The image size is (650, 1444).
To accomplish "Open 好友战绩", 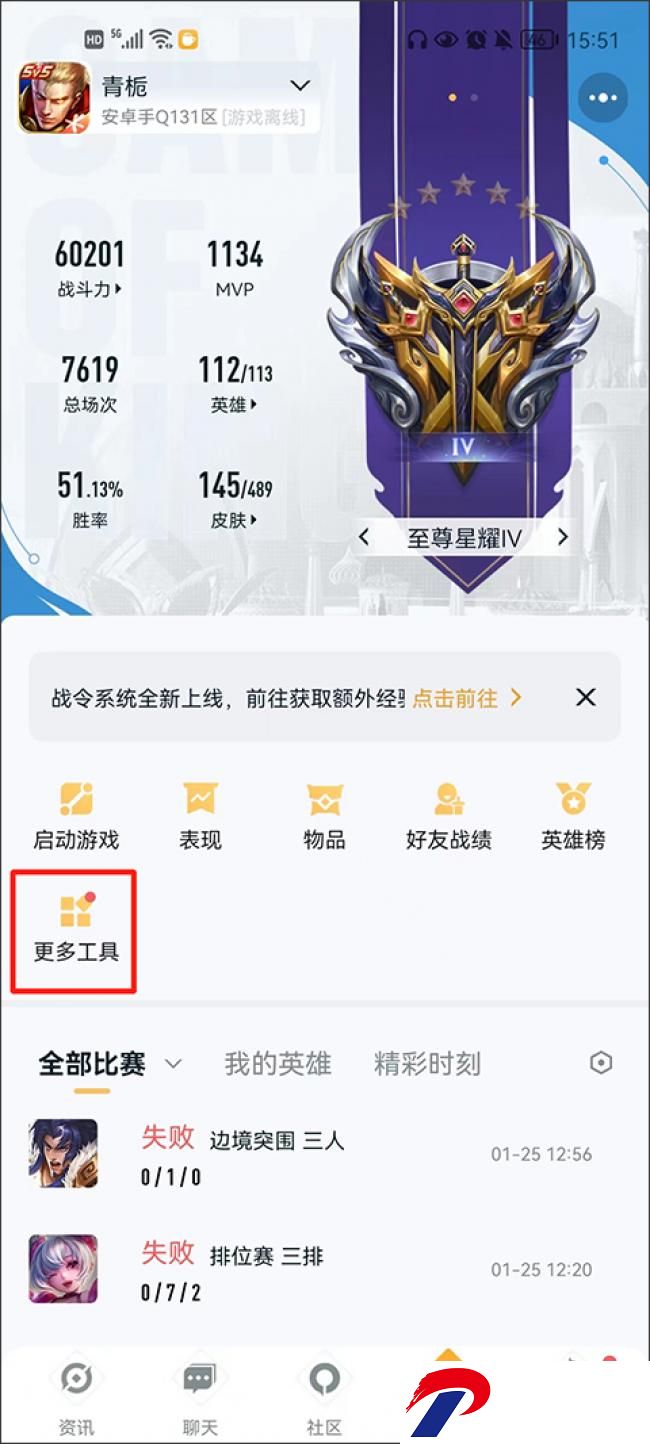I will click(x=448, y=816).
